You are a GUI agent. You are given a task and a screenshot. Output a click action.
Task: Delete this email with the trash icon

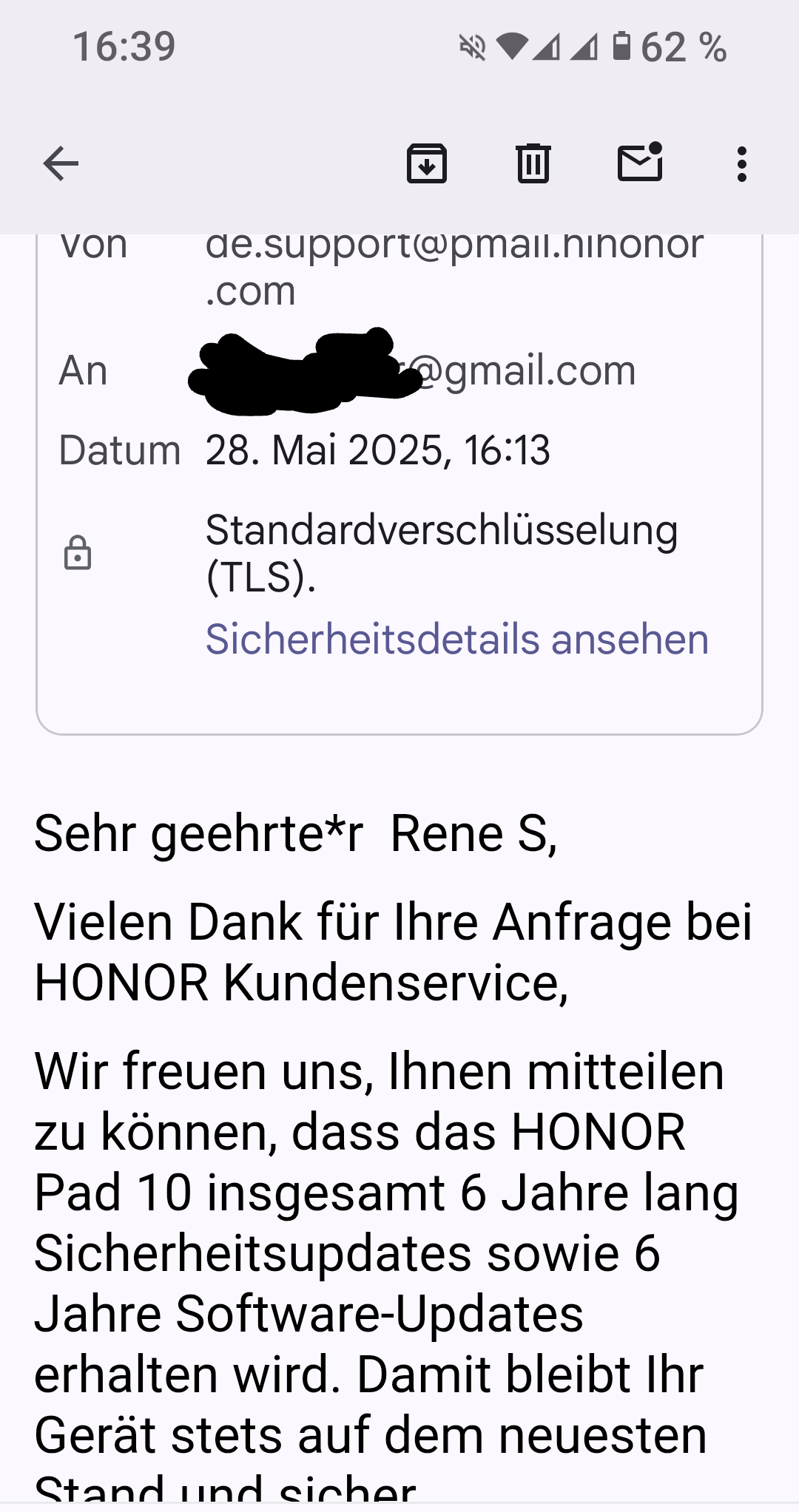point(533,163)
